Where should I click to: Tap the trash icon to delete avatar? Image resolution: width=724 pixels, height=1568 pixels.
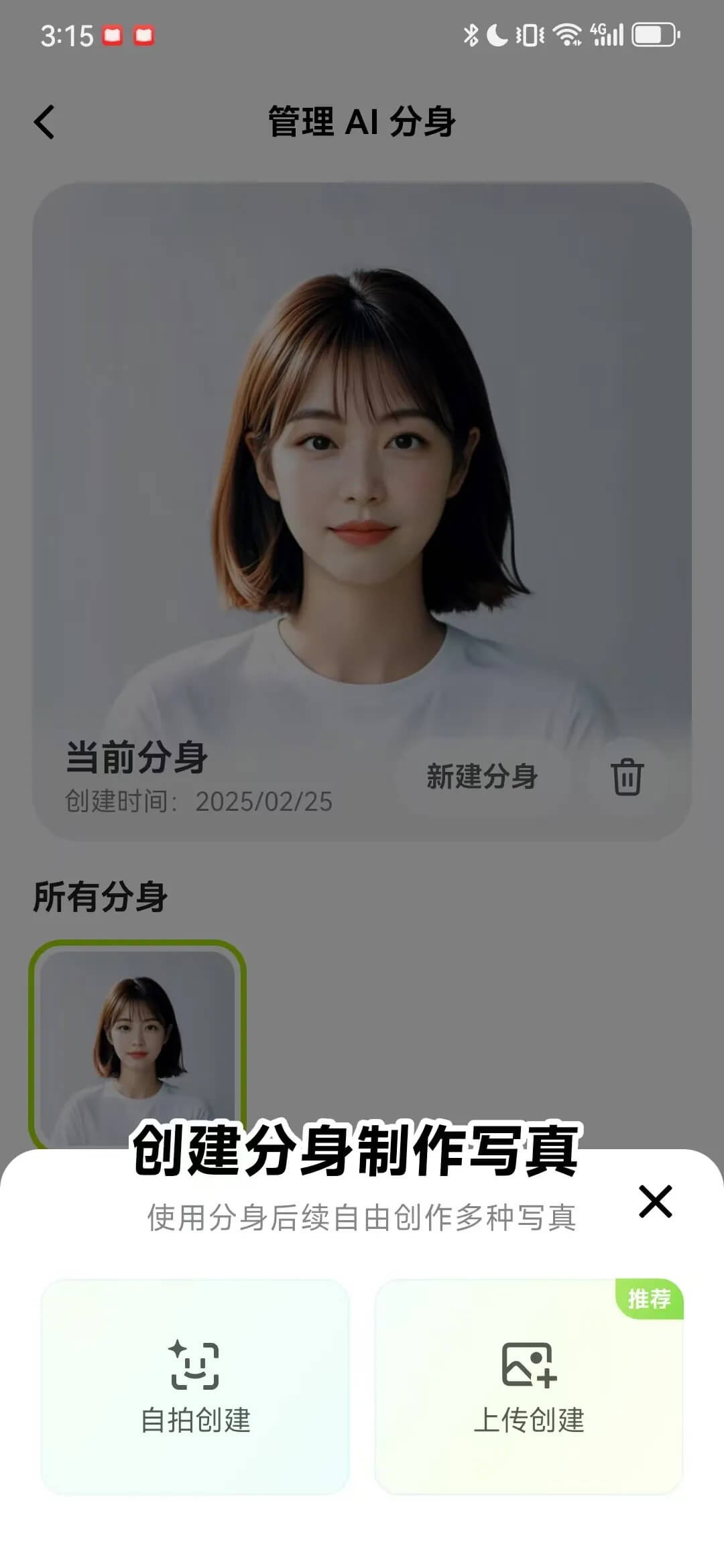pyautogui.click(x=627, y=777)
